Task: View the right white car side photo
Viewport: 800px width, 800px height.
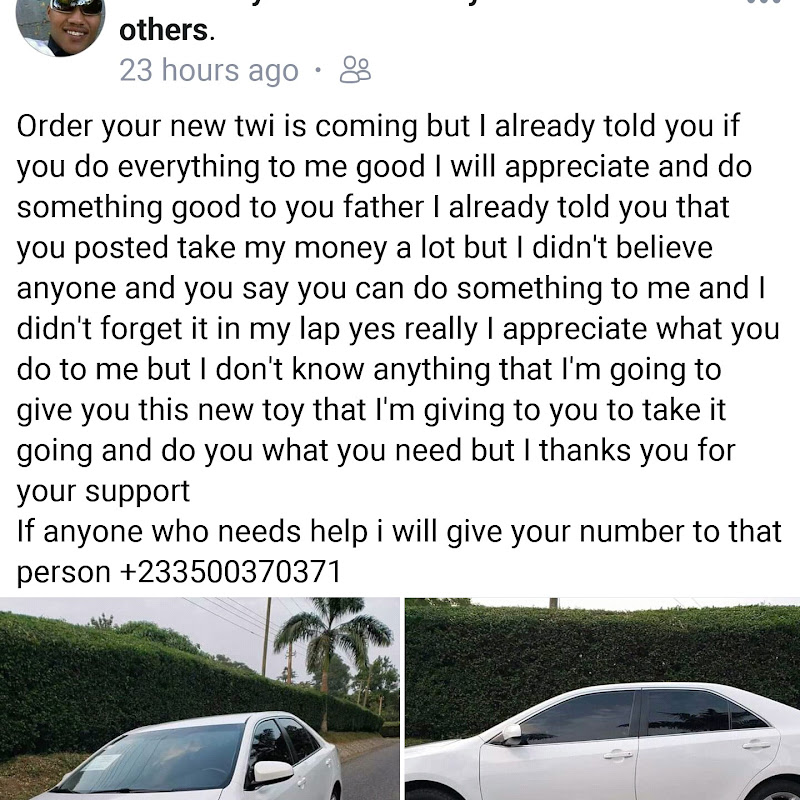Action: pyautogui.click(x=602, y=699)
